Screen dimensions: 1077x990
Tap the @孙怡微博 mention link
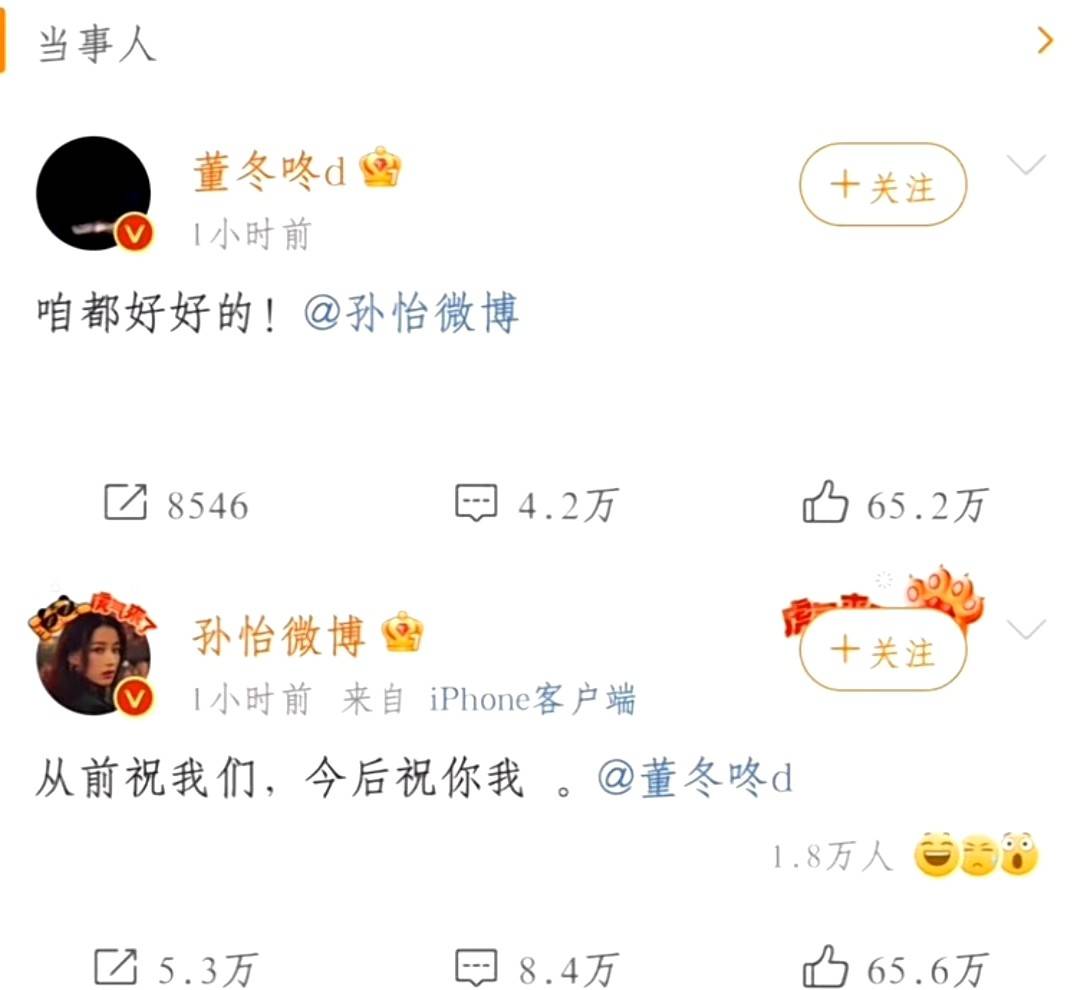[x=411, y=315]
